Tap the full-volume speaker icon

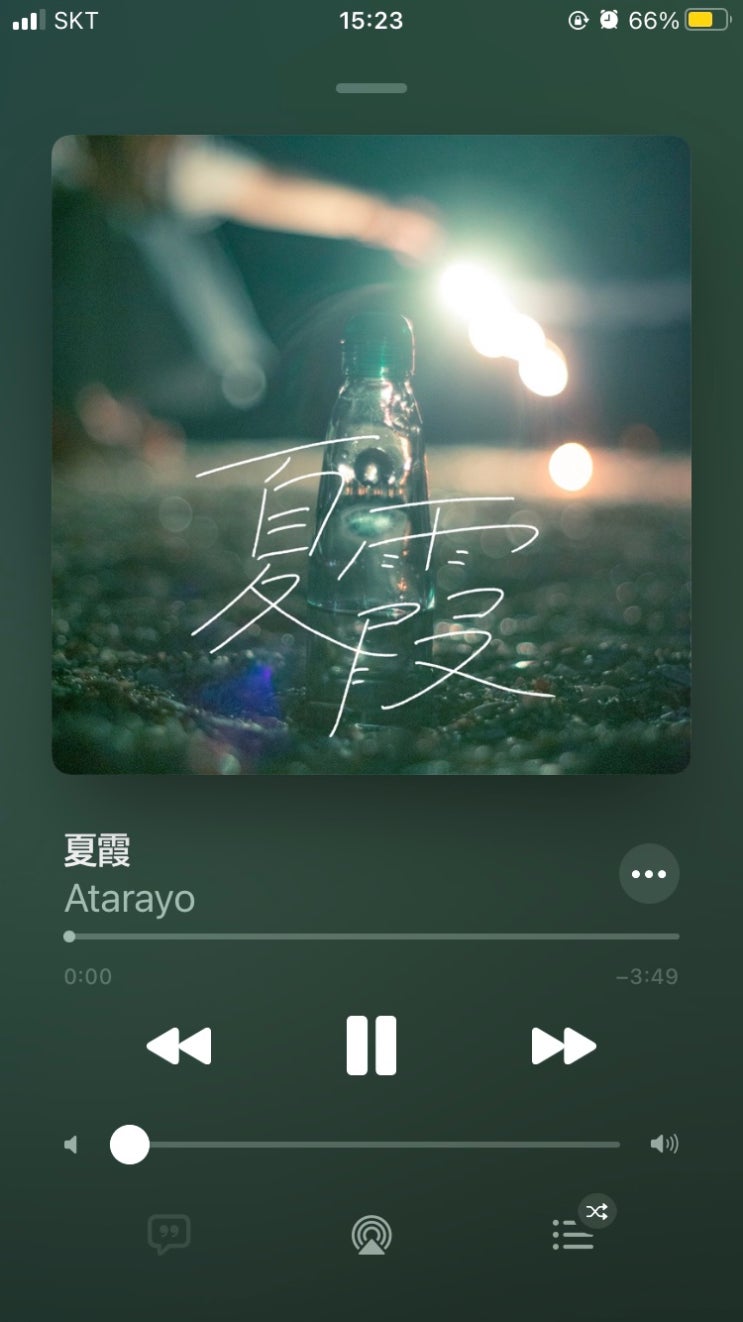[664, 1143]
